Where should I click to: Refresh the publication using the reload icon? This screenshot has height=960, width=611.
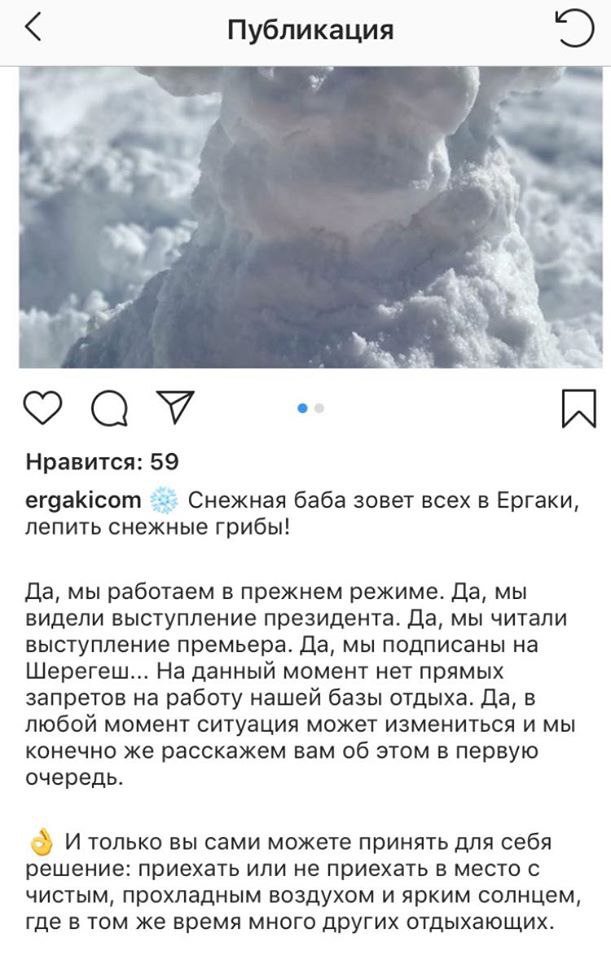(574, 29)
